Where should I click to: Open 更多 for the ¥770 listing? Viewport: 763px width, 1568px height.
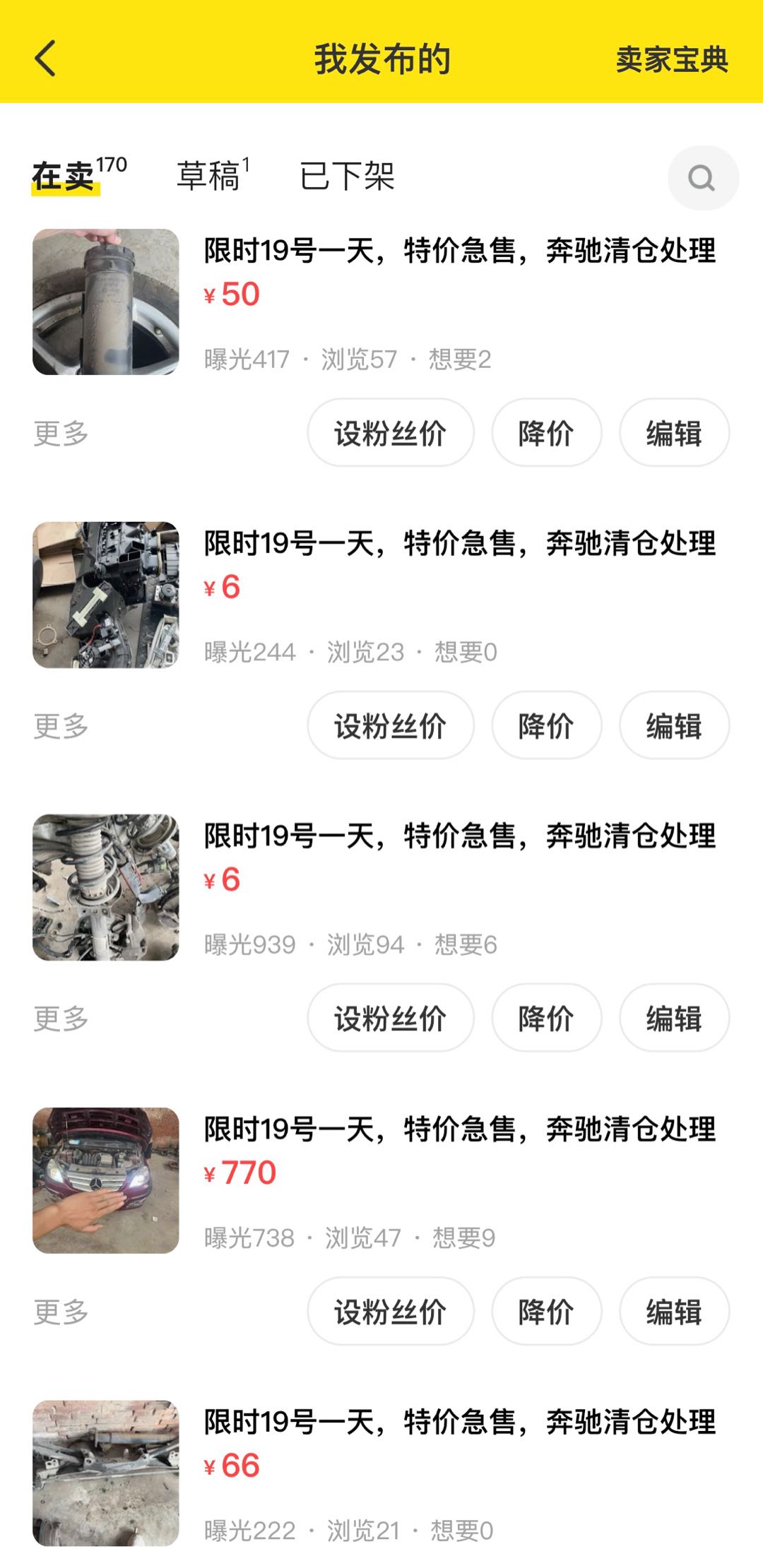click(x=60, y=1312)
